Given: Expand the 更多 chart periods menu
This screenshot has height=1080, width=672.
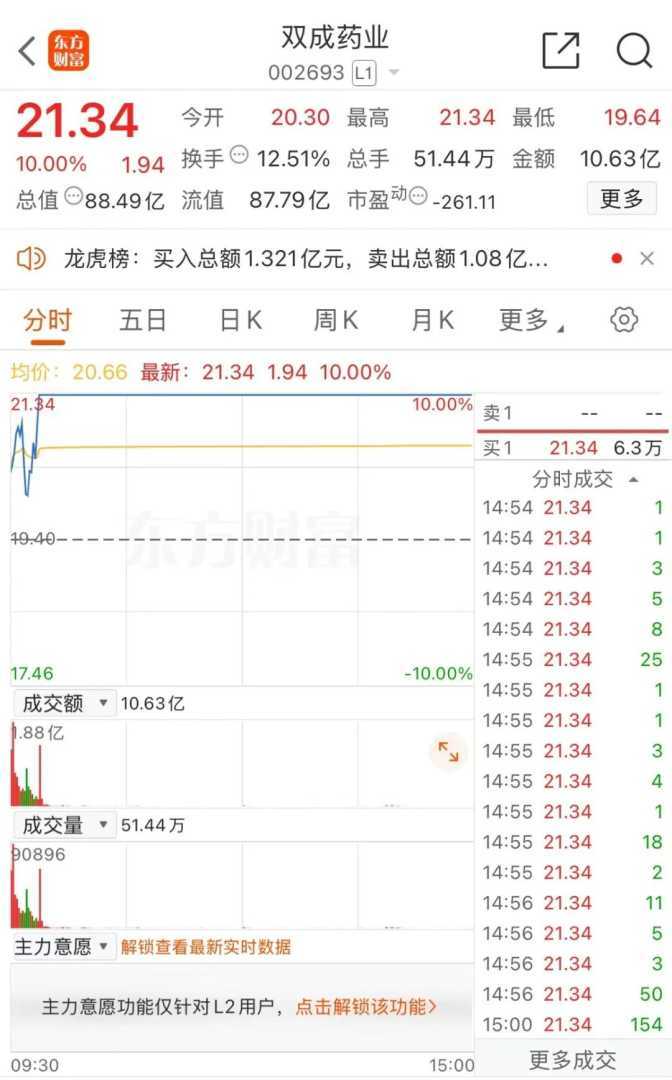Looking at the screenshot, I should tap(531, 320).
